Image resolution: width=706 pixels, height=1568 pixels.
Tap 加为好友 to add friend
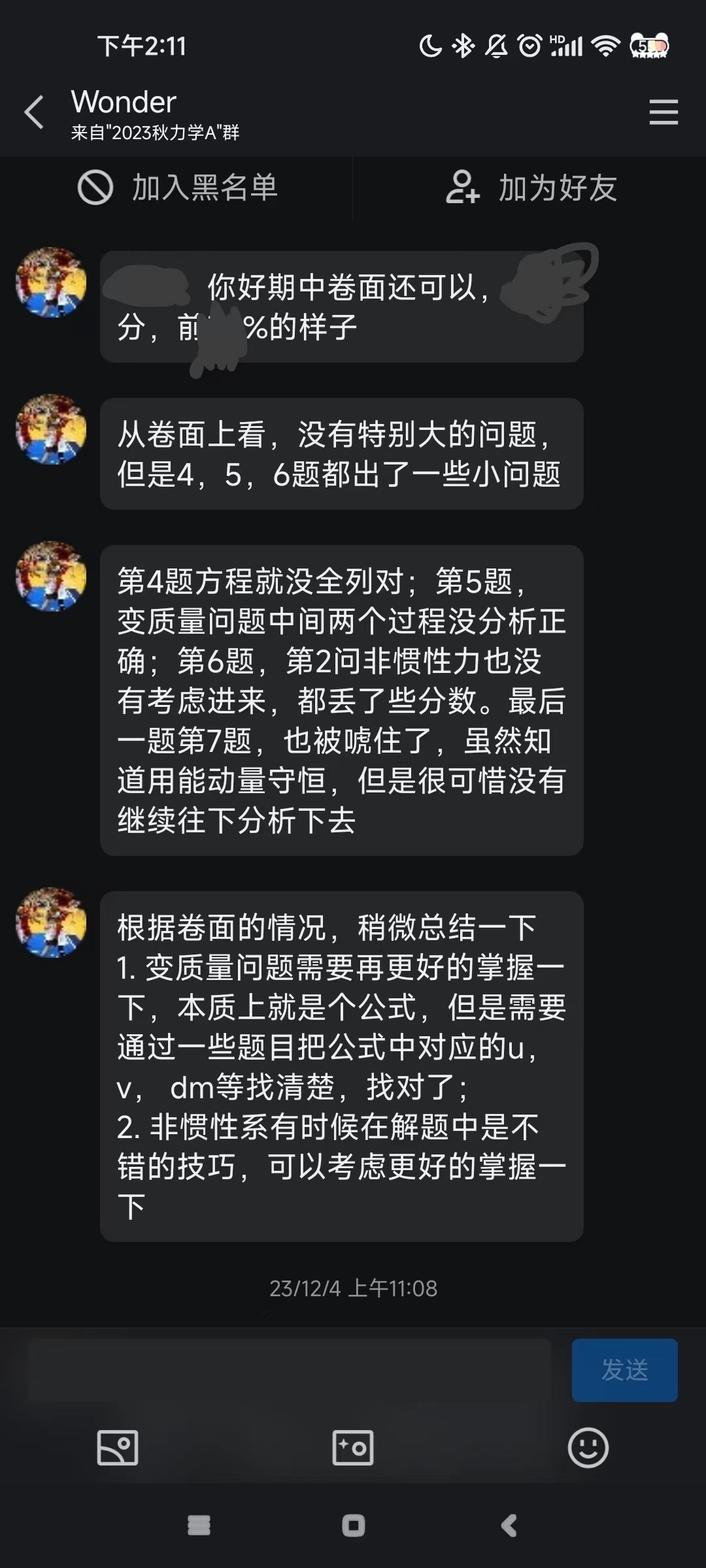pyautogui.click(x=531, y=188)
